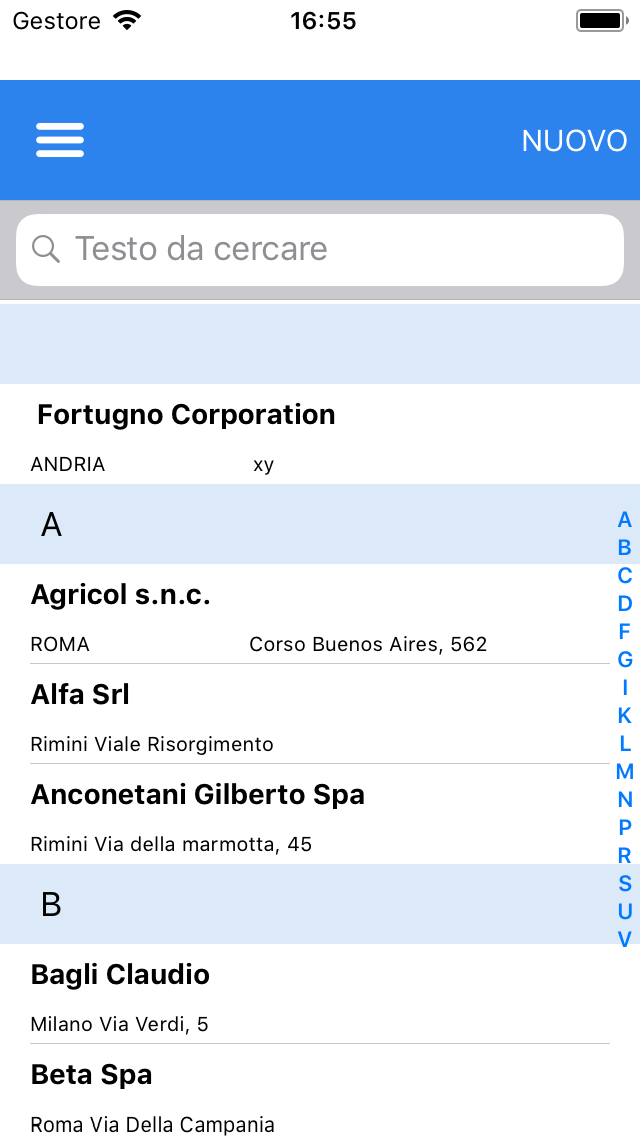Image resolution: width=640 pixels, height=1136 pixels.
Task: Jump to letter S in index
Action: 625,883
